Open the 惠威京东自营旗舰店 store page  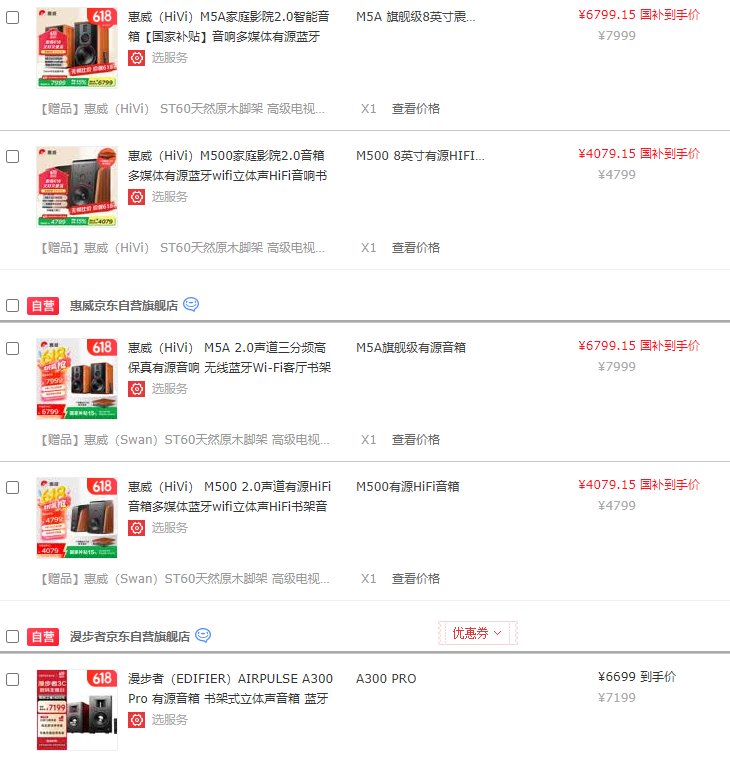click(x=123, y=306)
